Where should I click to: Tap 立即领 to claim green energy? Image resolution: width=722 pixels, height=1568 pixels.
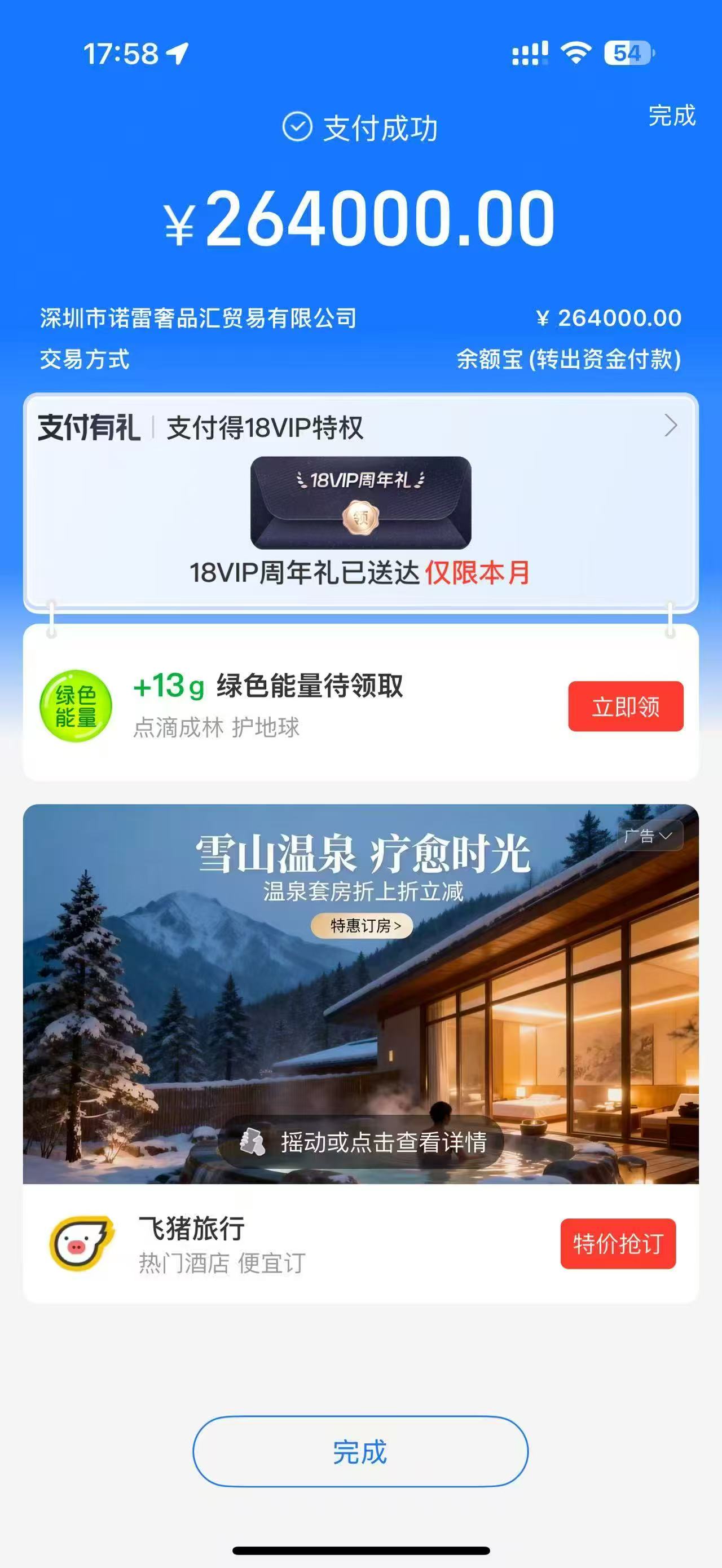point(625,706)
